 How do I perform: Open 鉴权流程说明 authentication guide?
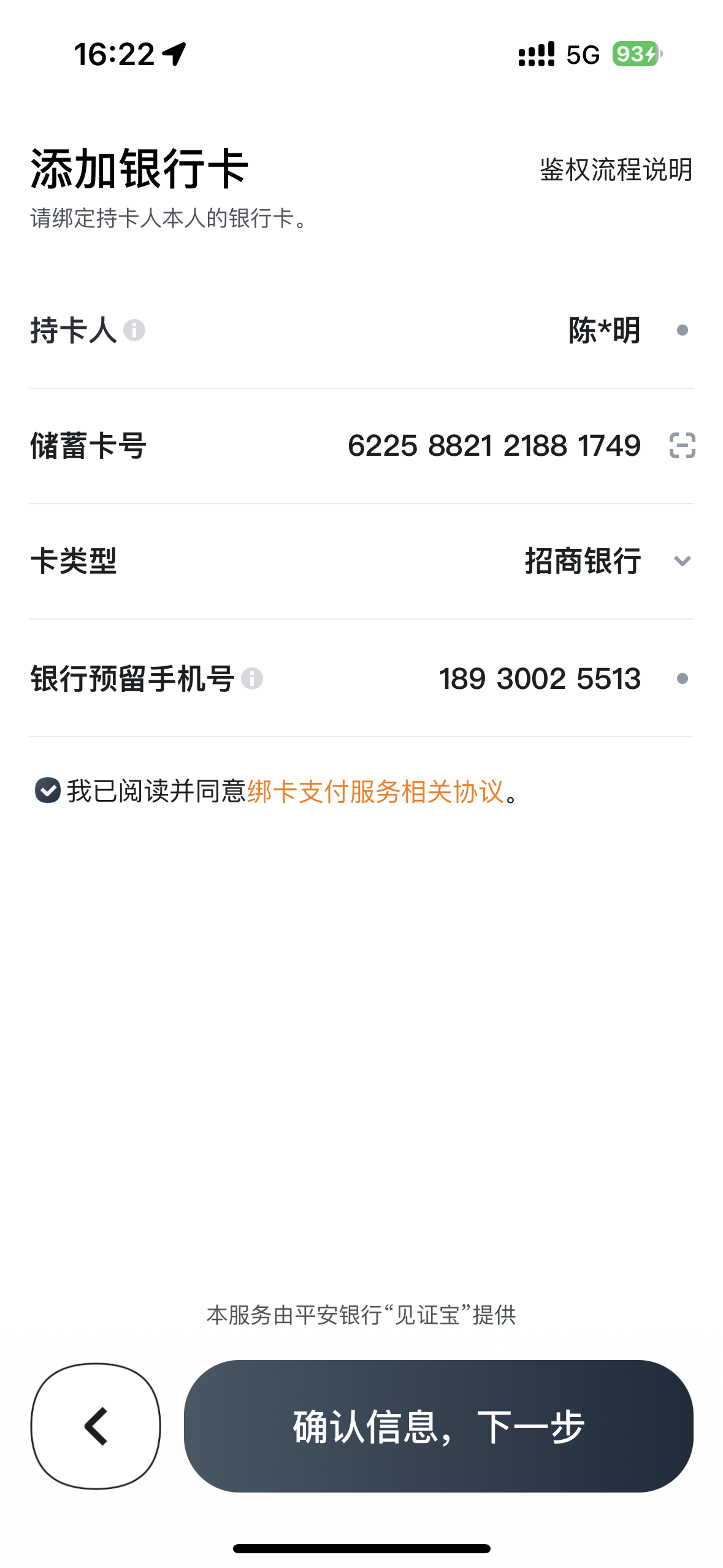click(x=616, y=170)
